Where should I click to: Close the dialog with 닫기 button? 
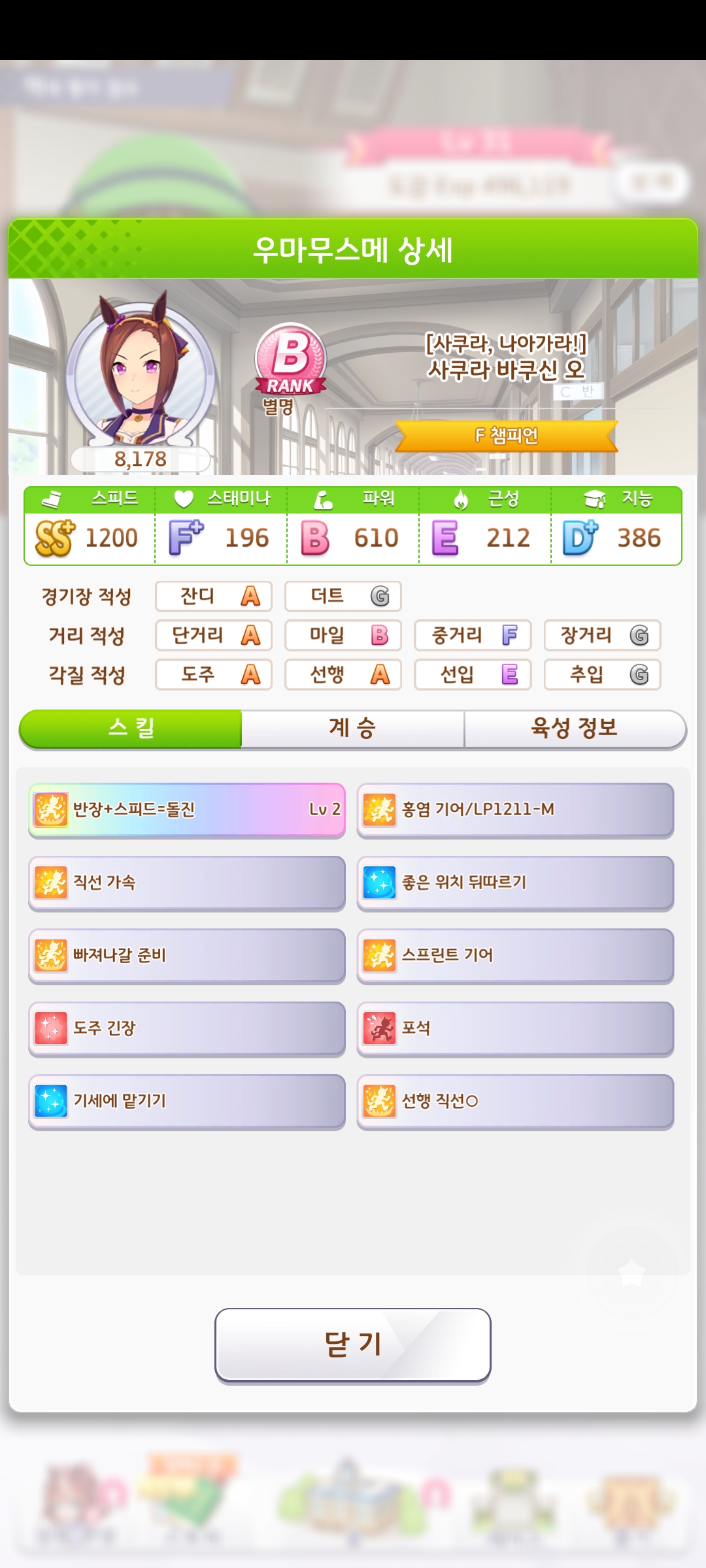tap(352, 1345)
